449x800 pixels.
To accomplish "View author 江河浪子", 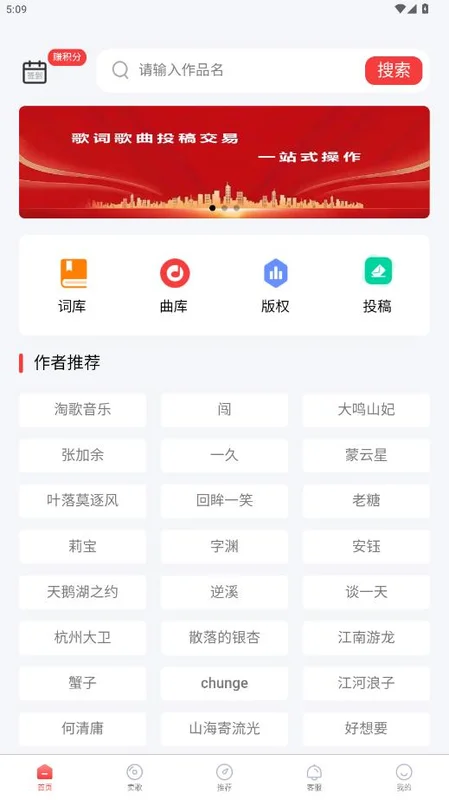I will pos(366,683).
